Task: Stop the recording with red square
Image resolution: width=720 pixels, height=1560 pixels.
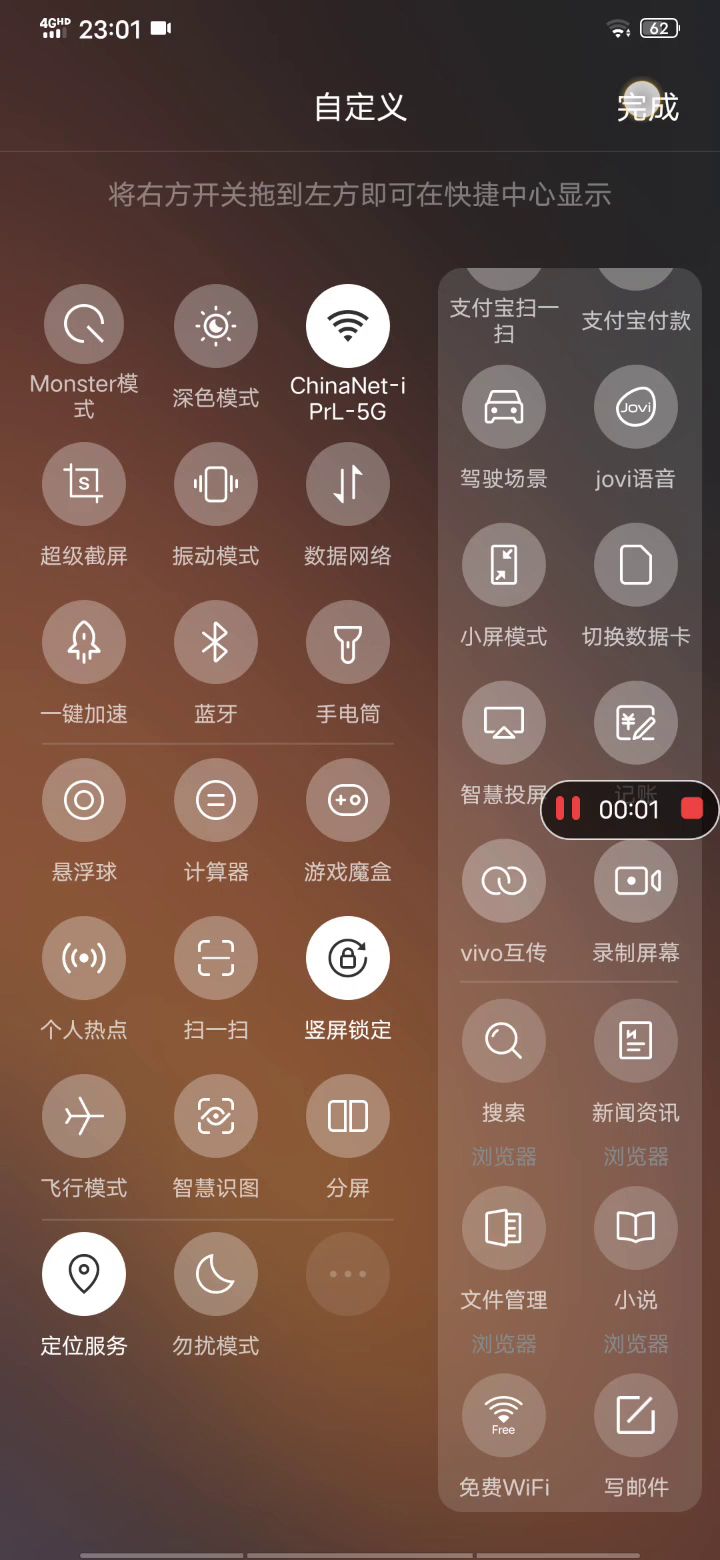Action: [691, 809]
